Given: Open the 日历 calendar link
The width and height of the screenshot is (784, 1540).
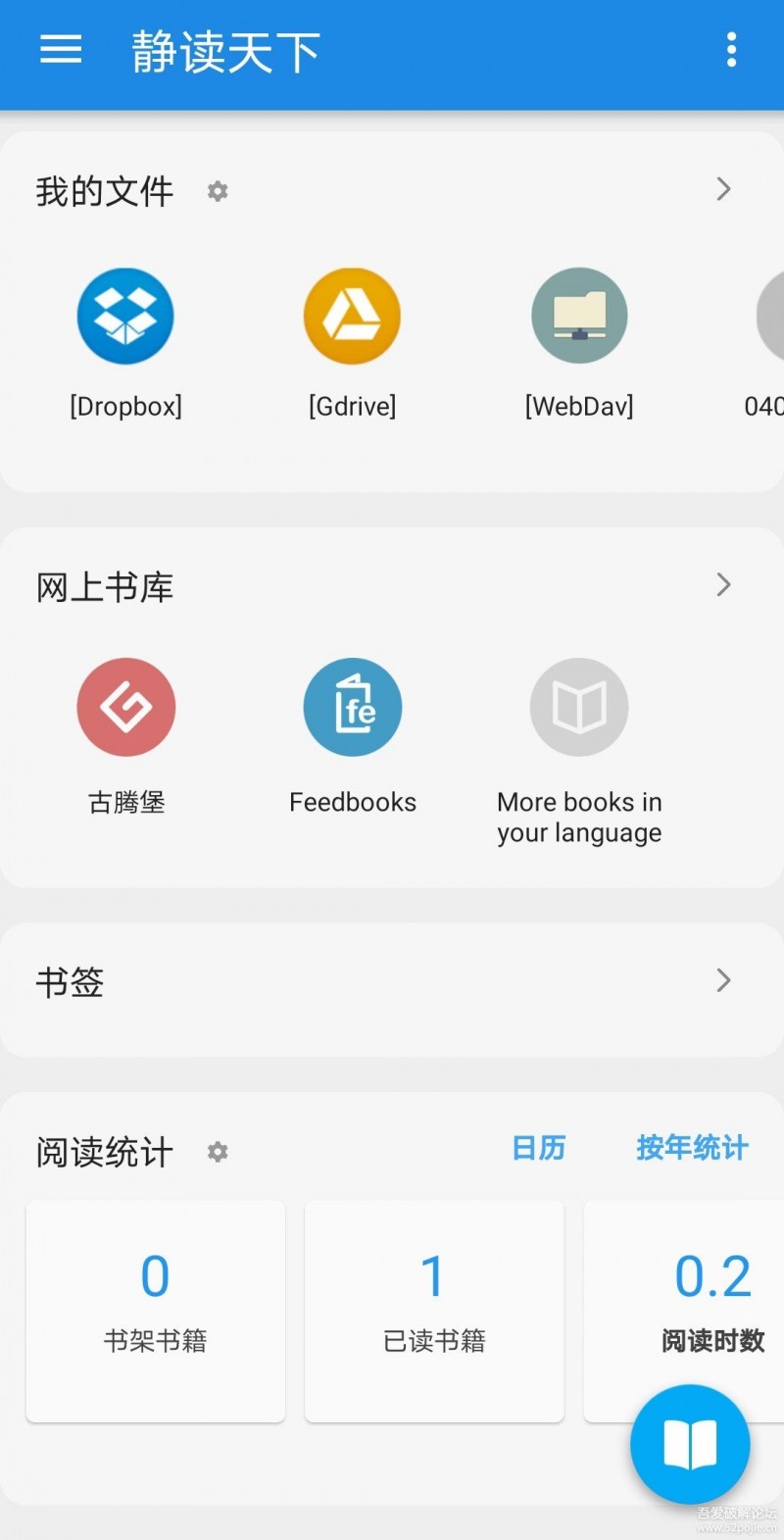Looking at the screenshot, I should point(538,1148).
